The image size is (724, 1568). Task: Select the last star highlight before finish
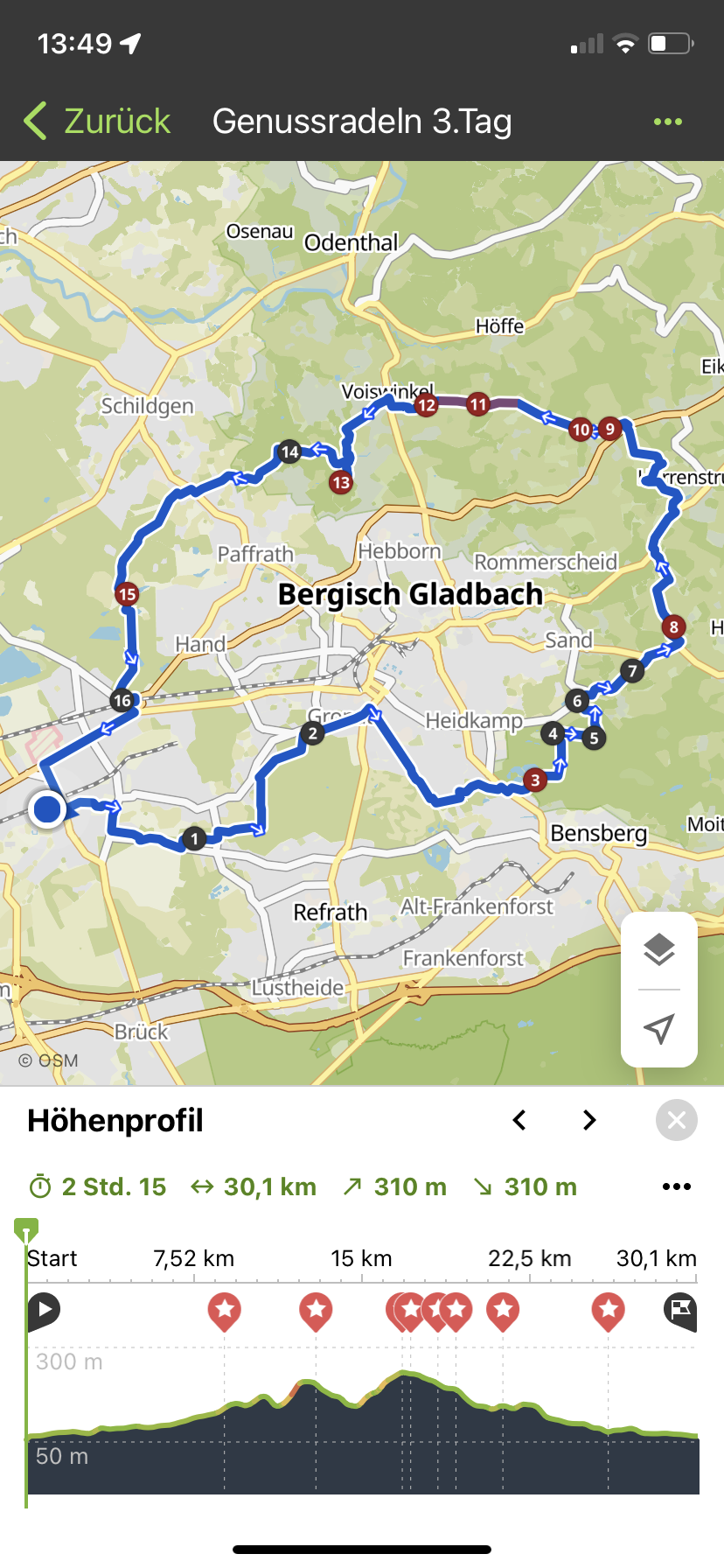pos(609,1310)
